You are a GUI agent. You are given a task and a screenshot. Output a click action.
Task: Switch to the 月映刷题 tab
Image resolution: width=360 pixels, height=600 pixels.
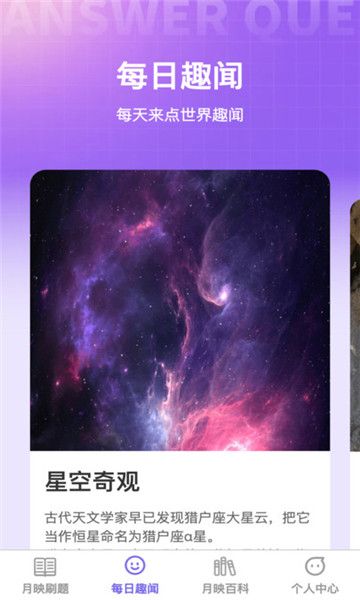click(x=45, y=575)
